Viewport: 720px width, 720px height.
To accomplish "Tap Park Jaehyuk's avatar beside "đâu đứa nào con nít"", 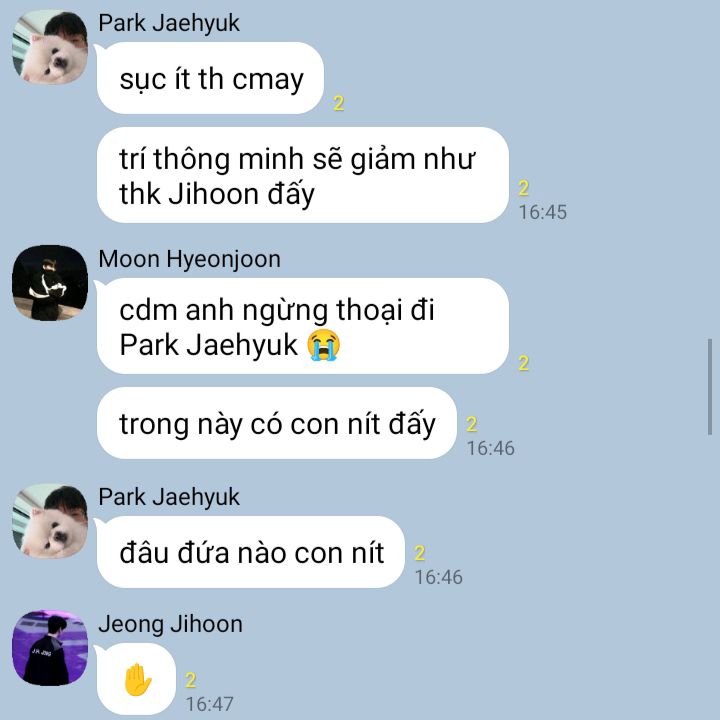I will (50, 521).
